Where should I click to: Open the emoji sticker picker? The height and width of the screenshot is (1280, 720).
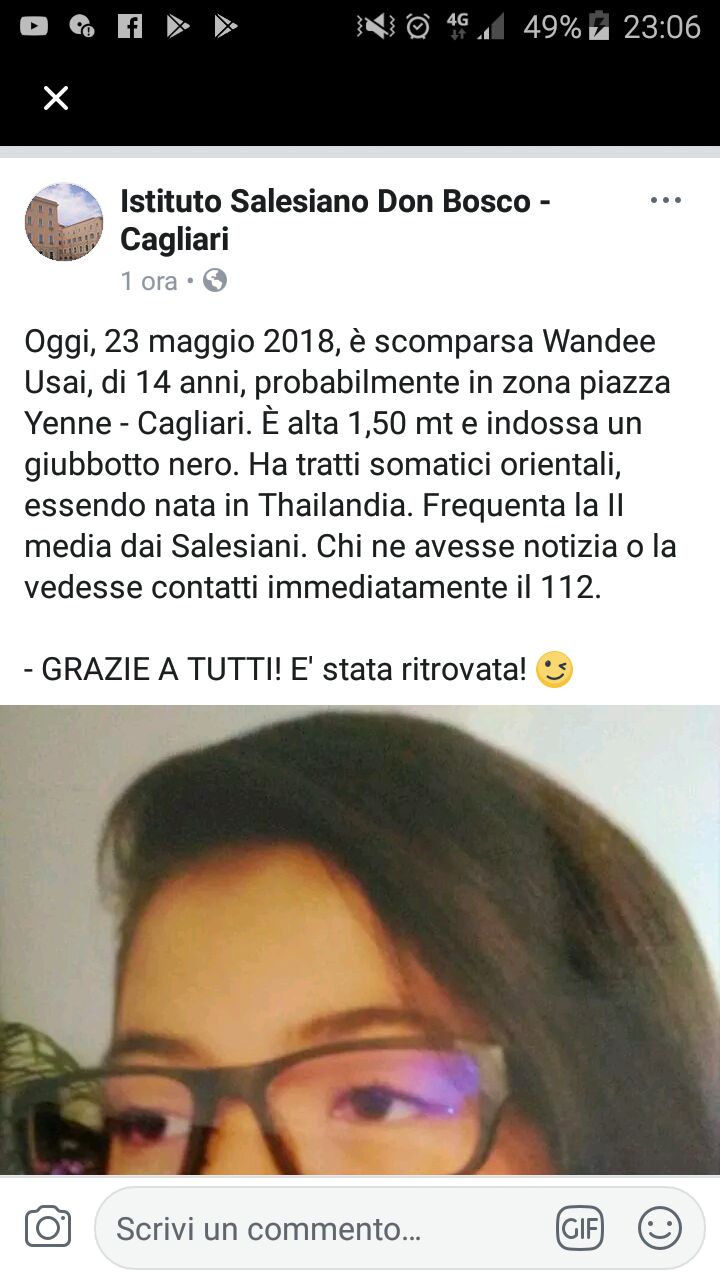660,1228
